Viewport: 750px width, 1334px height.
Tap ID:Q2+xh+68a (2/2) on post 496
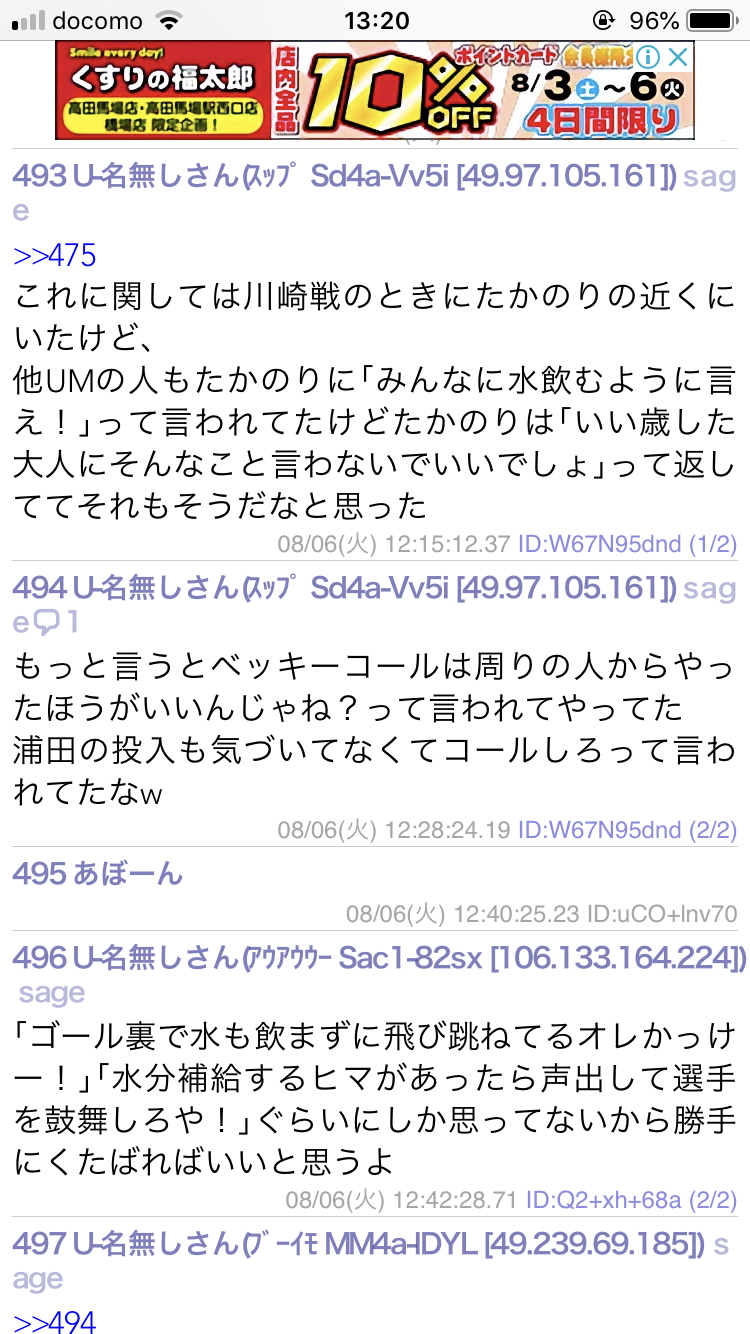(x=631, y=1199)
